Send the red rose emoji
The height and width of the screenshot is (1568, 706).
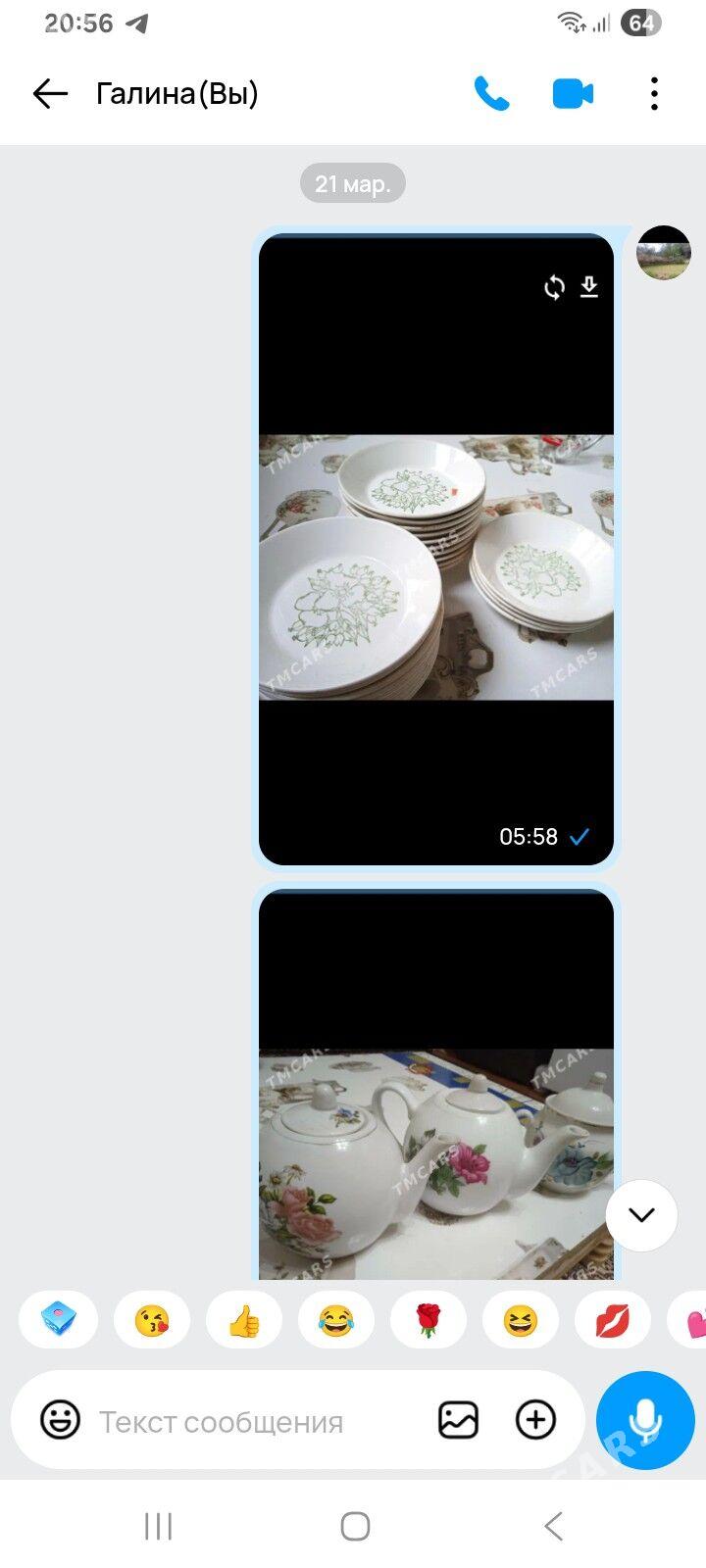coord(428,1321)
